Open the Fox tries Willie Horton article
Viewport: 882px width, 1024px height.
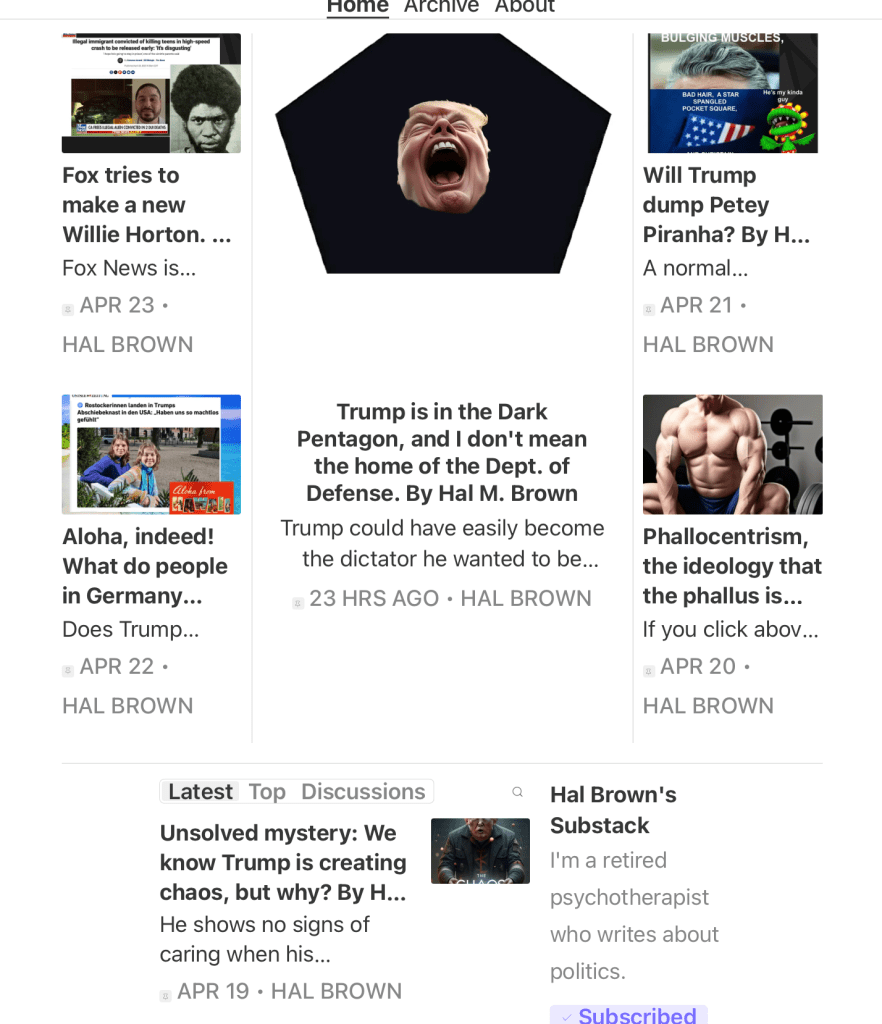point(147,204)
